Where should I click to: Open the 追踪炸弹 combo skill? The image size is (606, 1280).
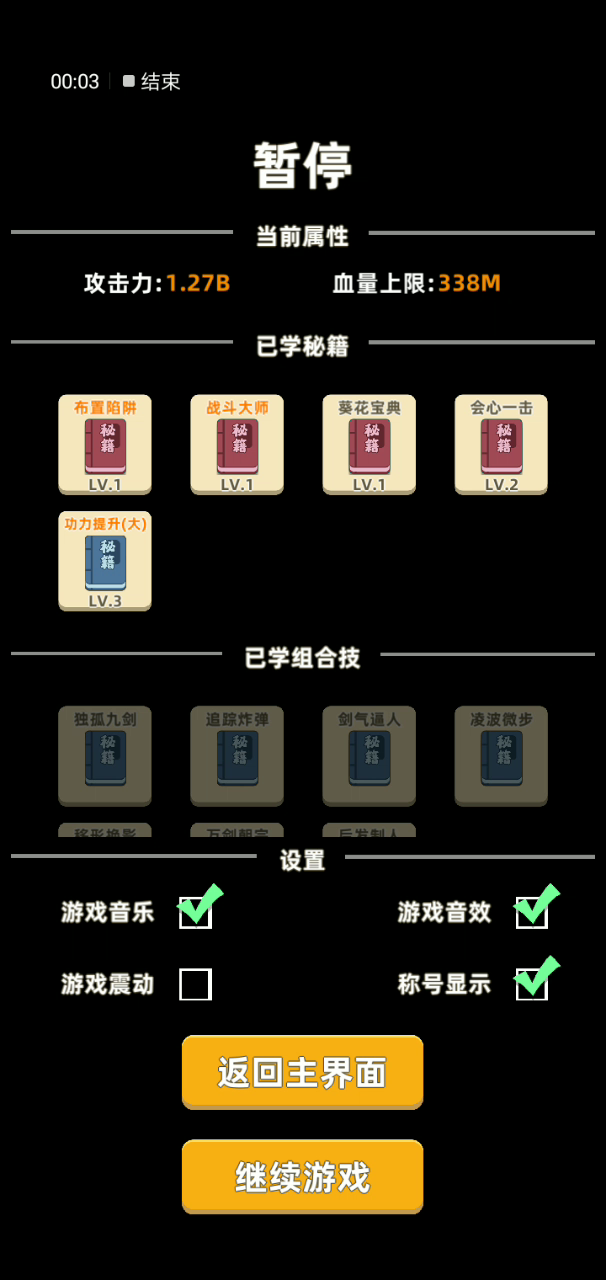pyautogui.click(x=237, y=756)
